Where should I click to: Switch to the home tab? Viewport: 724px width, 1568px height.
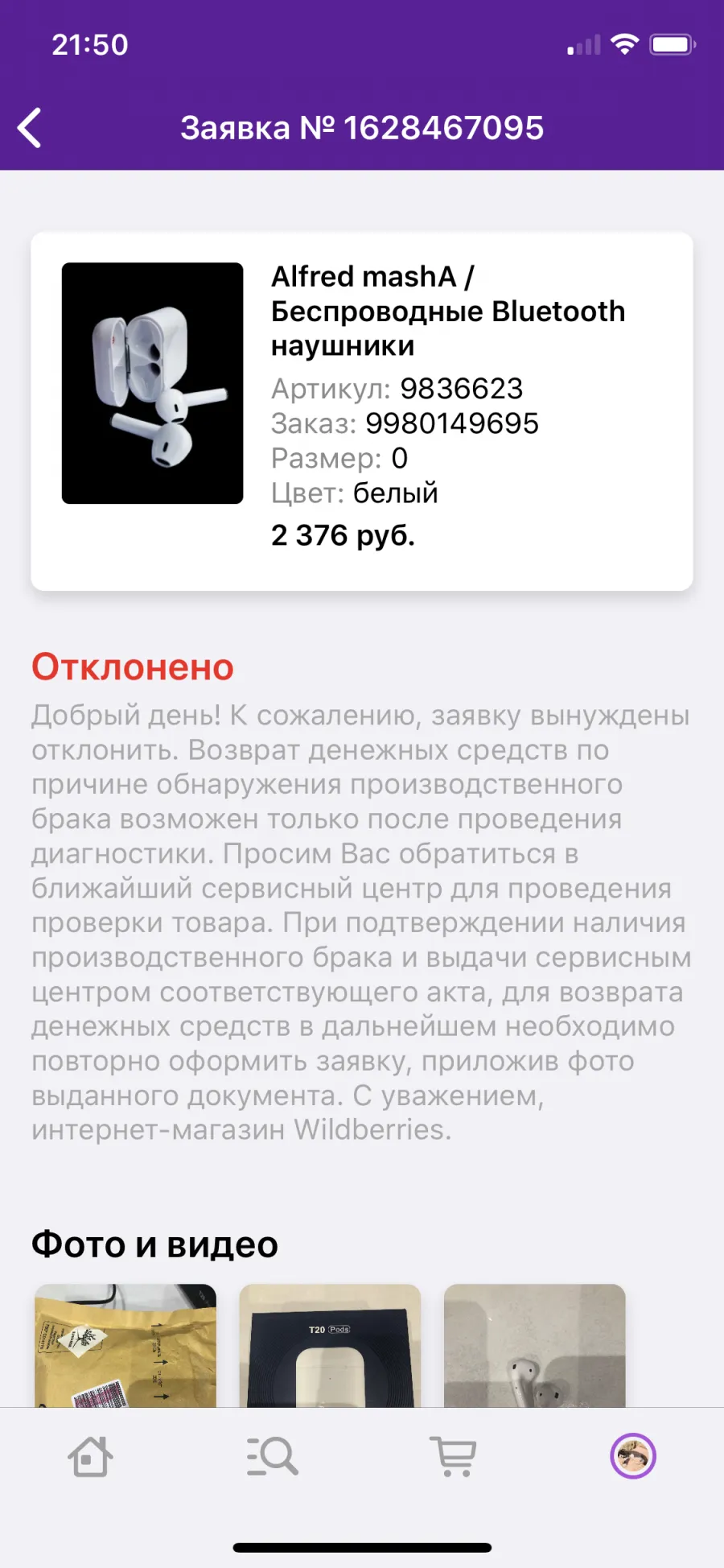coord(90,1457)
